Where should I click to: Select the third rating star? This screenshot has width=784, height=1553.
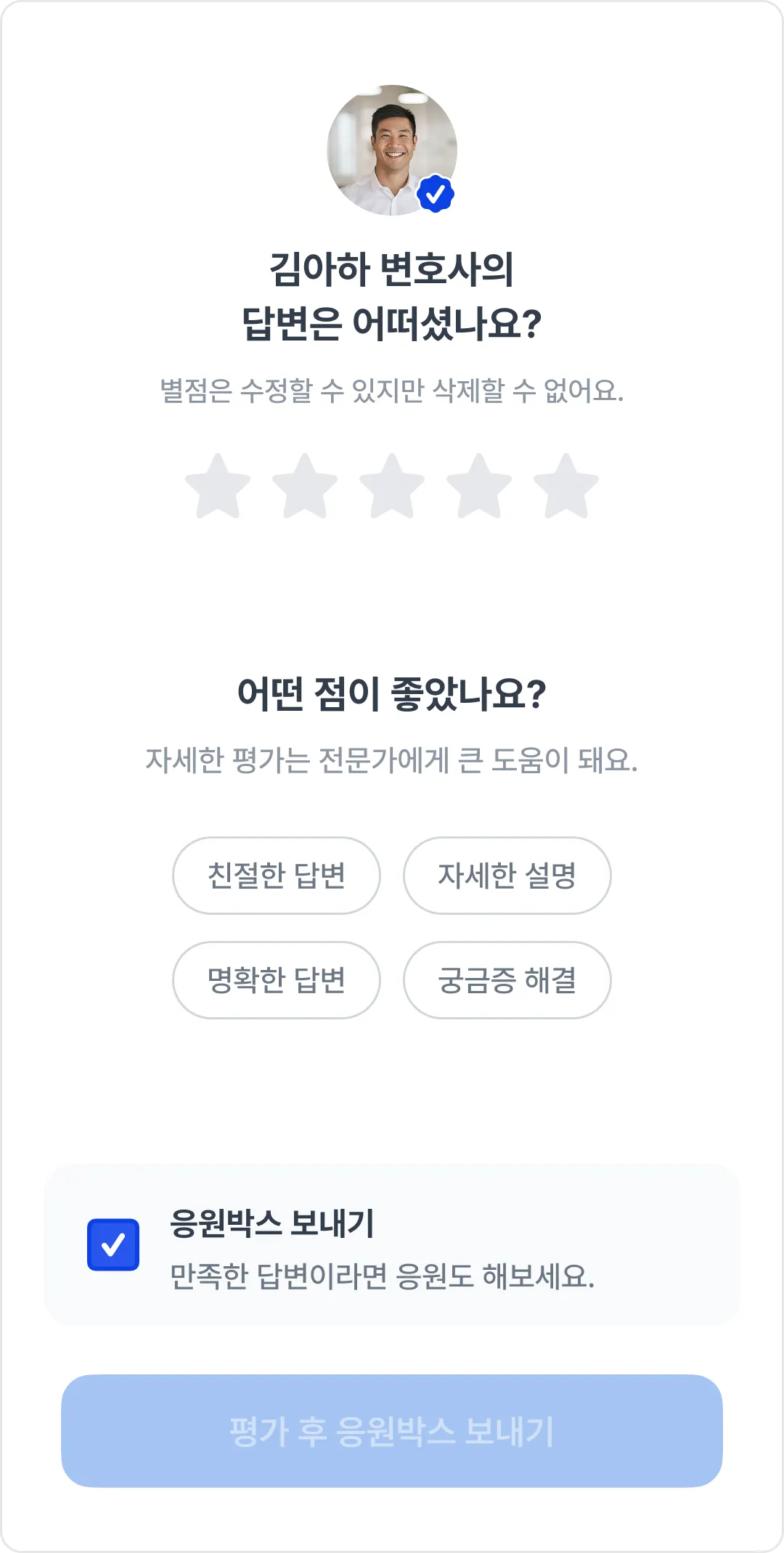(392, 486)
